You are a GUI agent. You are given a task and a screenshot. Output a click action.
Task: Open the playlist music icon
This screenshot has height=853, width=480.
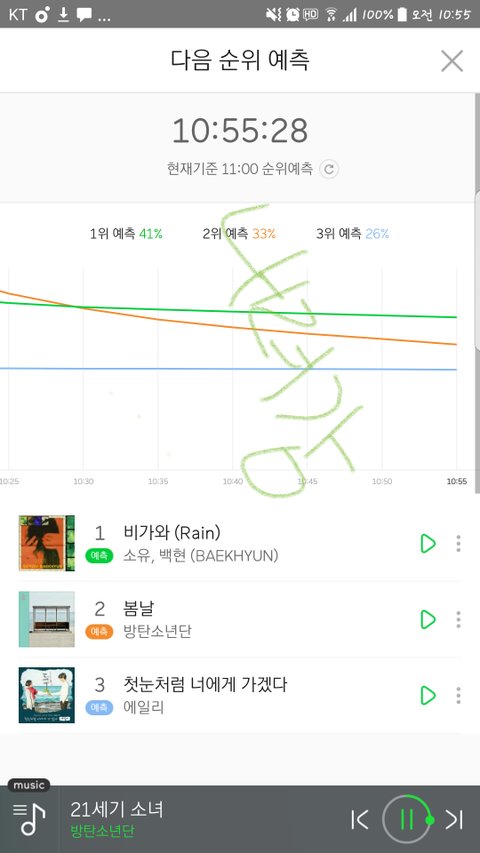point(29,819)
